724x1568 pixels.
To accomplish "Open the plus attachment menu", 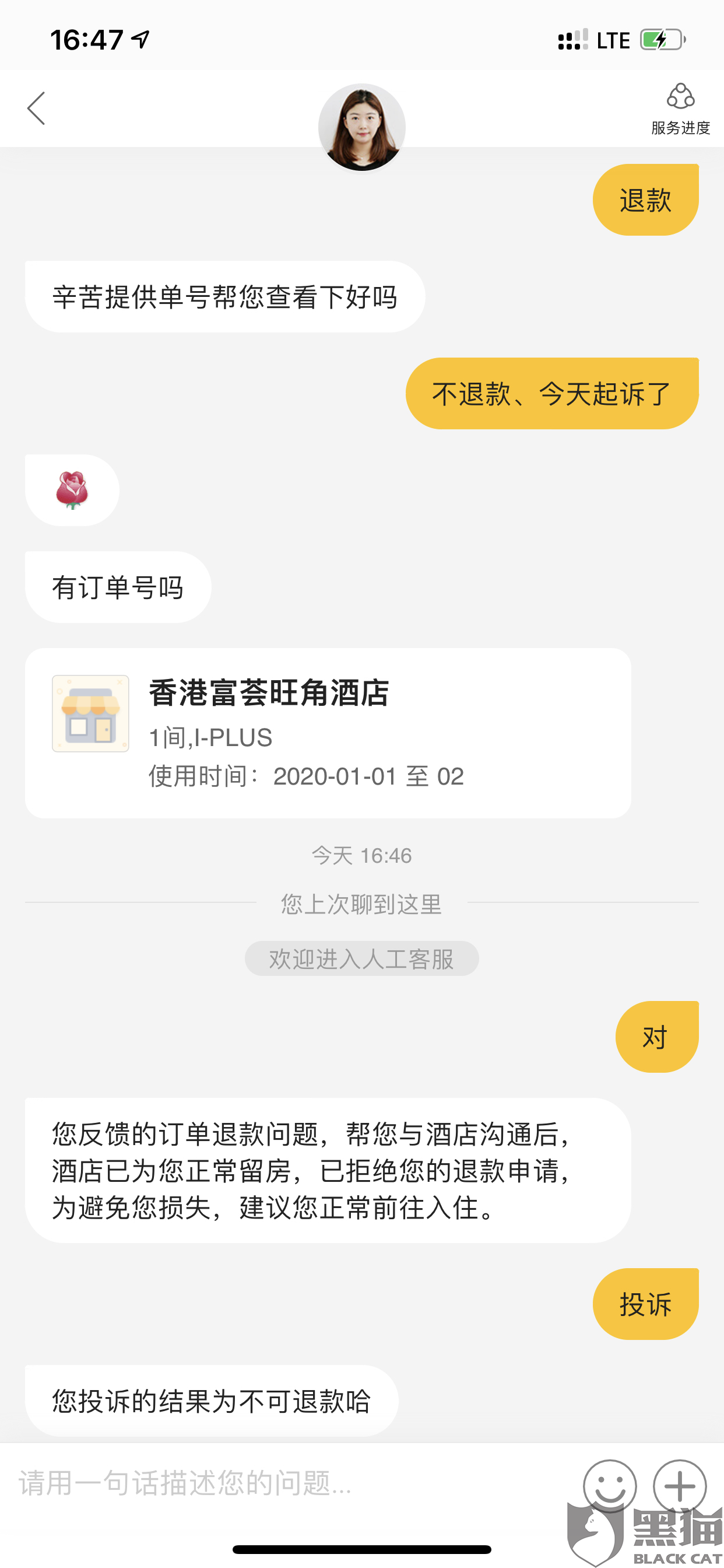I will [680, 1486].
